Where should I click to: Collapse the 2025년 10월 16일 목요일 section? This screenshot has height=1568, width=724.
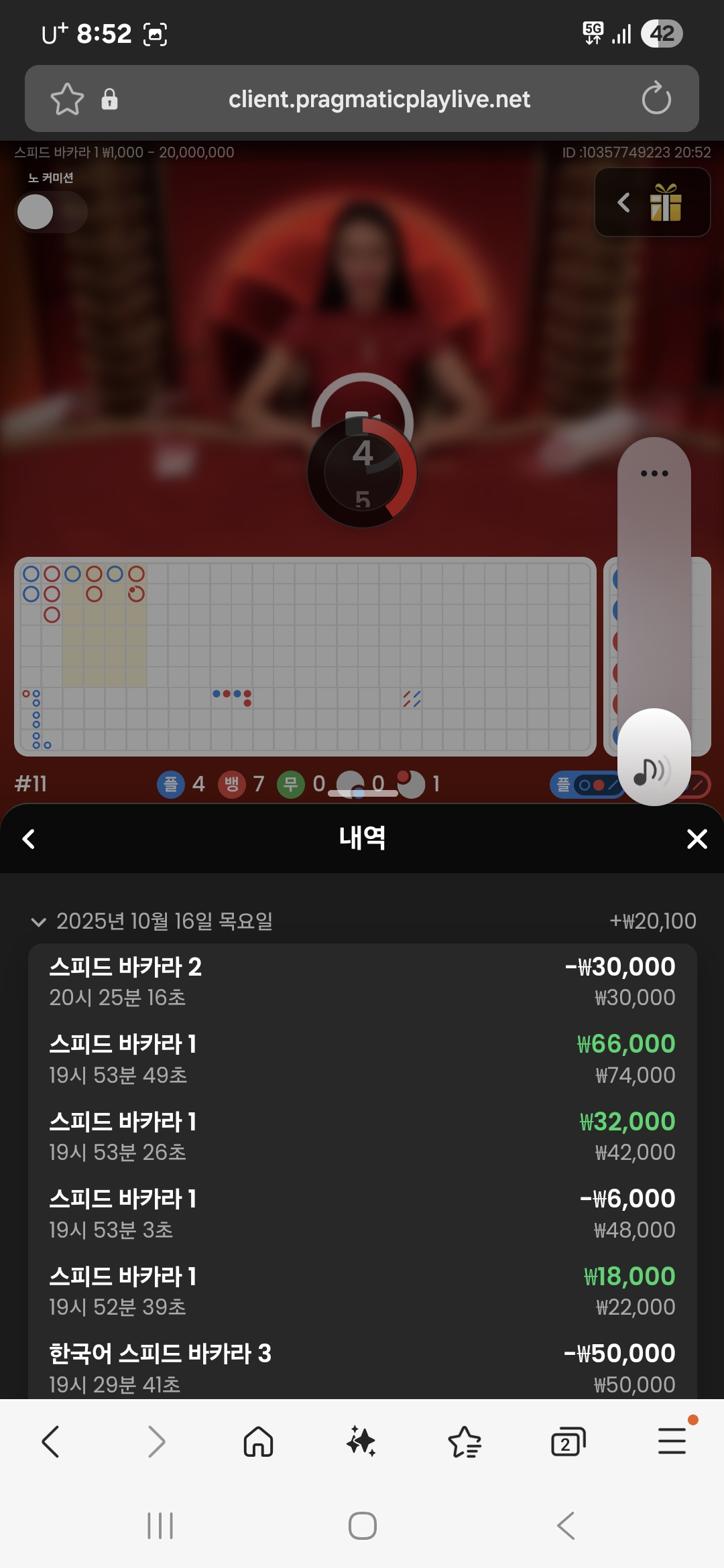coord(39,922)
